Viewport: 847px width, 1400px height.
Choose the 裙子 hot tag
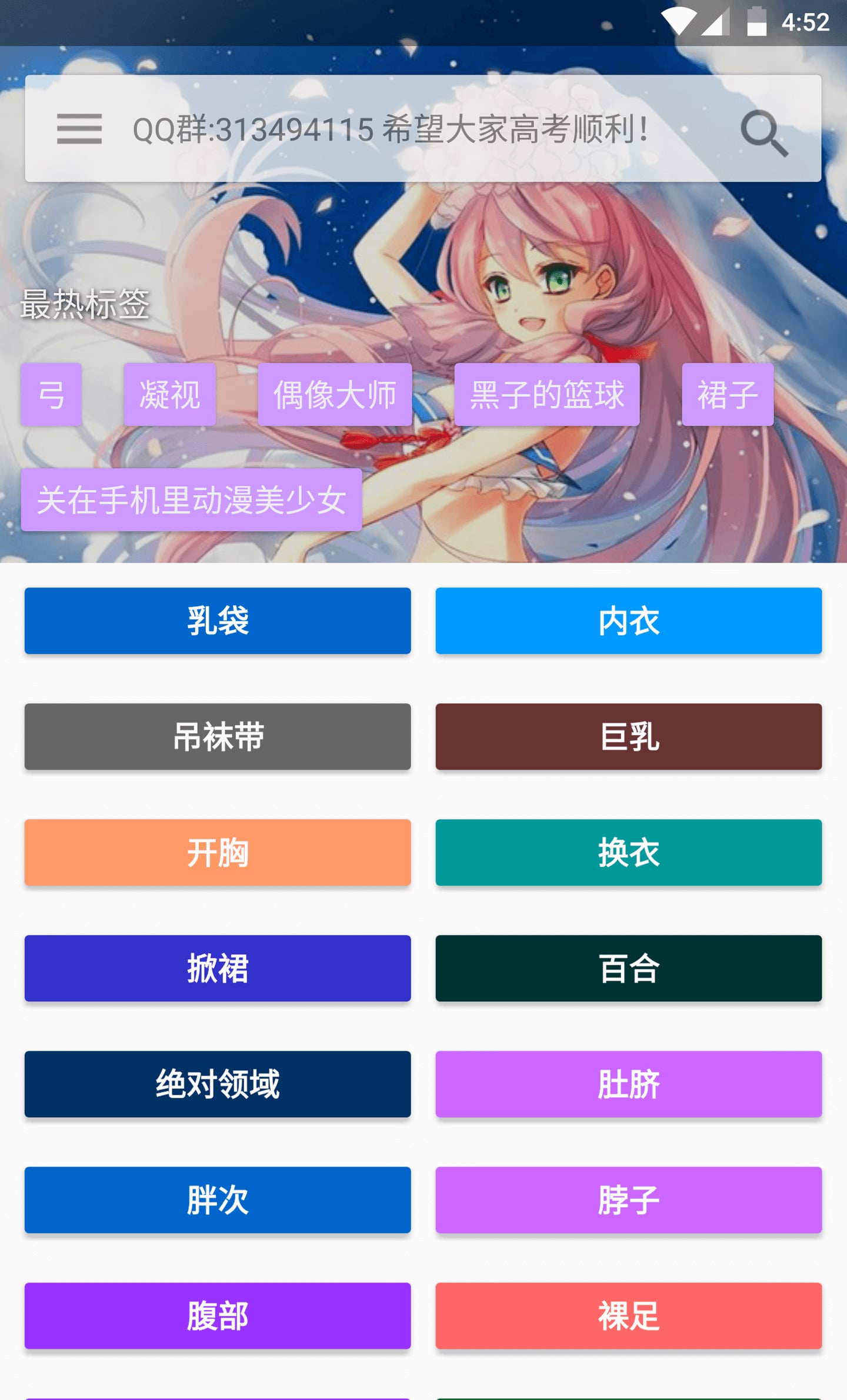727,395
